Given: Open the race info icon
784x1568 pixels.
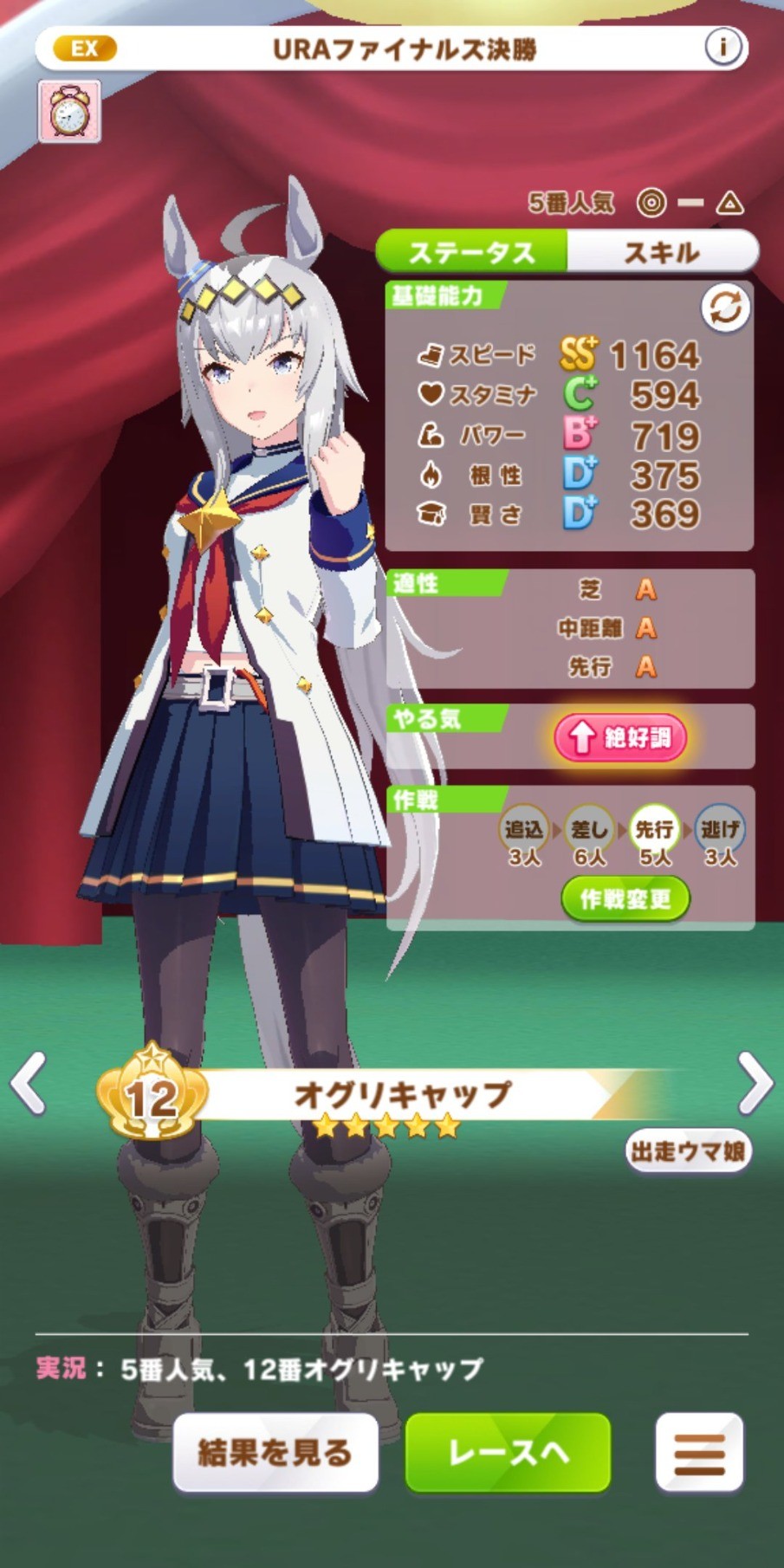Looking at the screenshot, I should click(722, 47).
